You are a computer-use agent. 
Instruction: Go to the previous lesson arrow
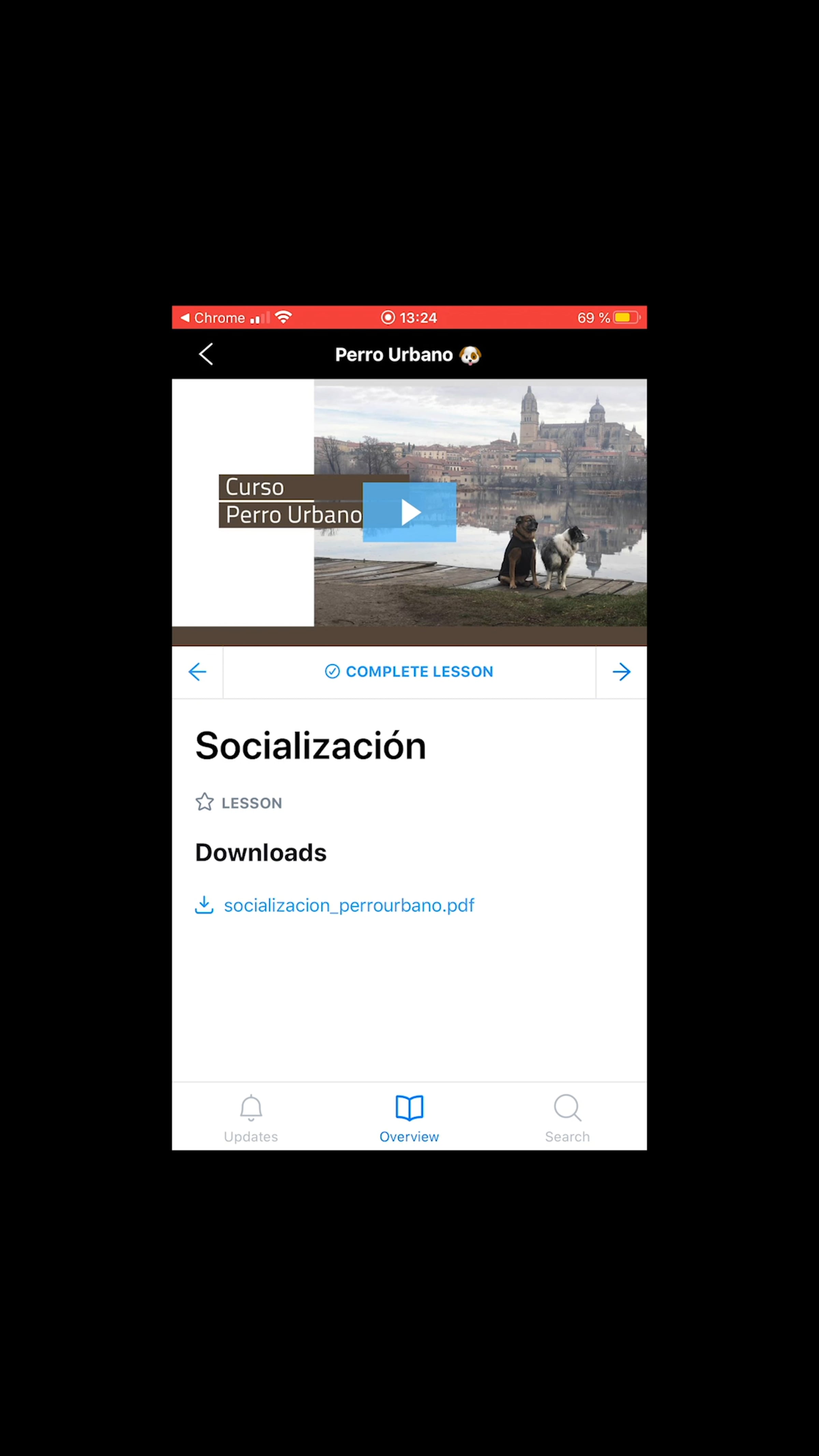pos(197,672)
